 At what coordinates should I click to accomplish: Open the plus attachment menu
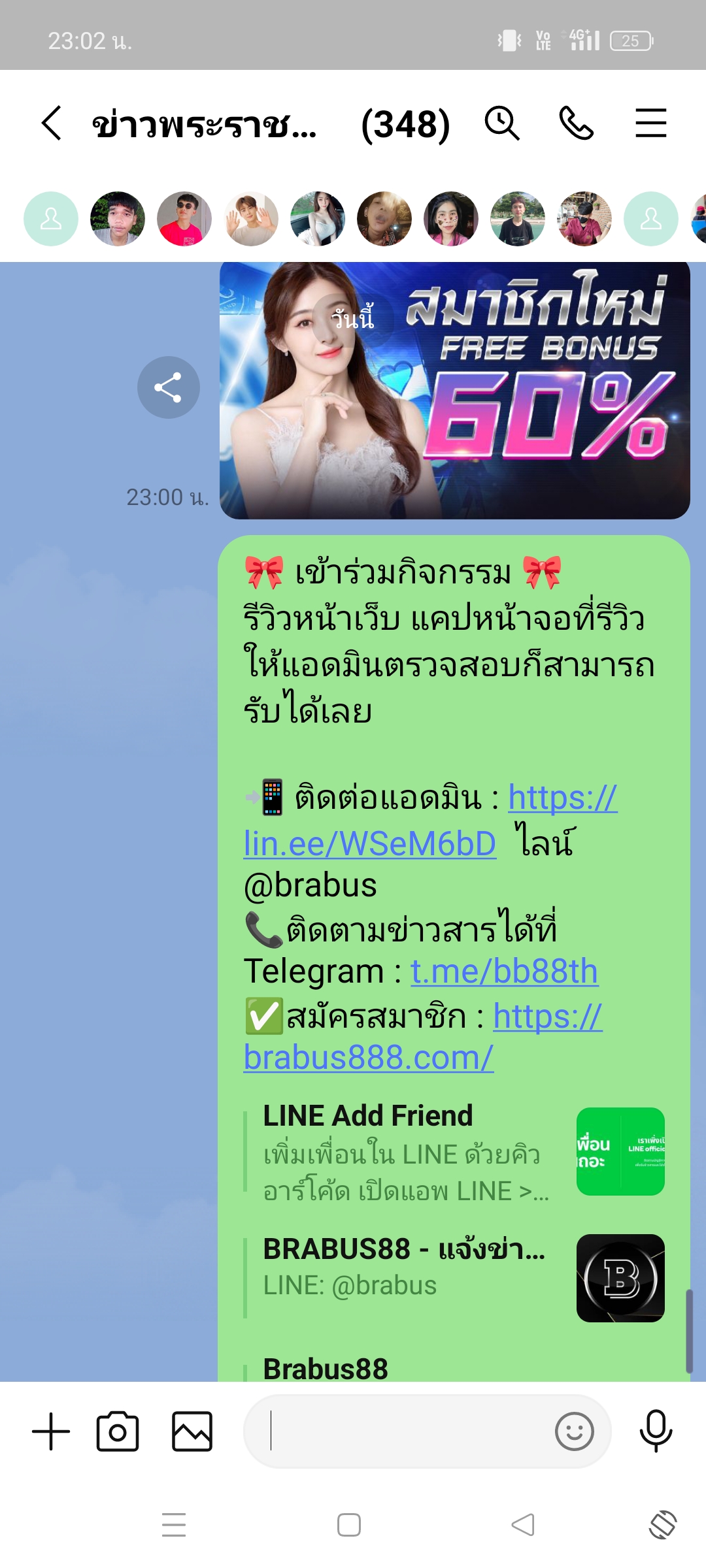(51, 1431)
